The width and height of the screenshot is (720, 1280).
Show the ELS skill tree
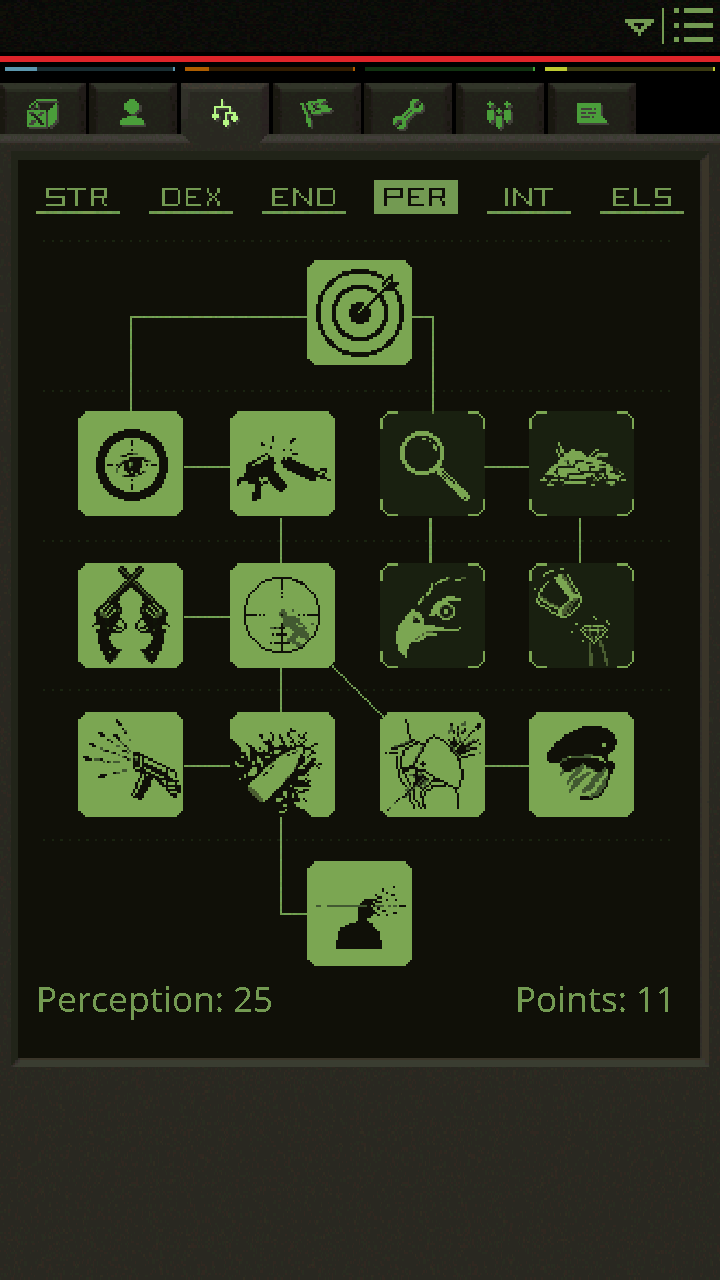coord(642,197)
